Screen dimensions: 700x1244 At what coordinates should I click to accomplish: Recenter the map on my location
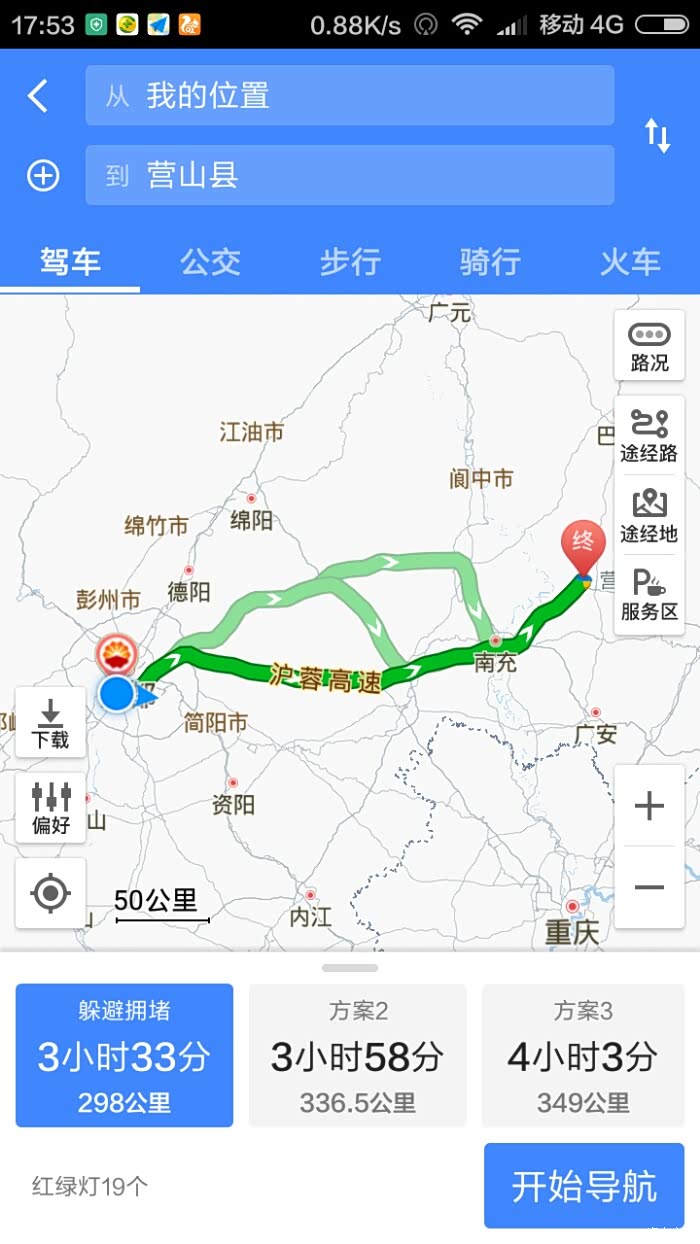coord(50,893)
